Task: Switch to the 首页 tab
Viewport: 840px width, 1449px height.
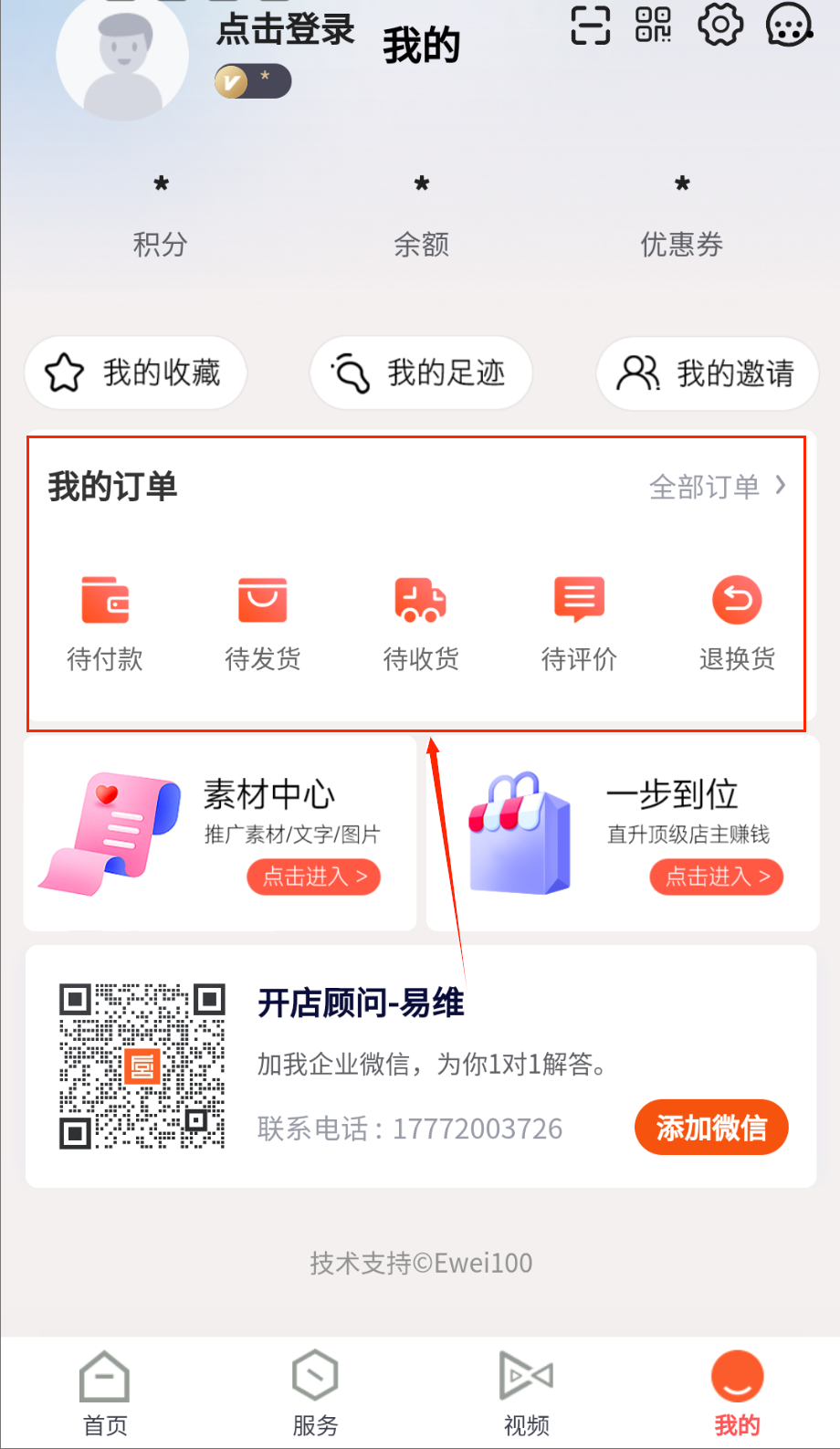Action: click(105, 1391)
